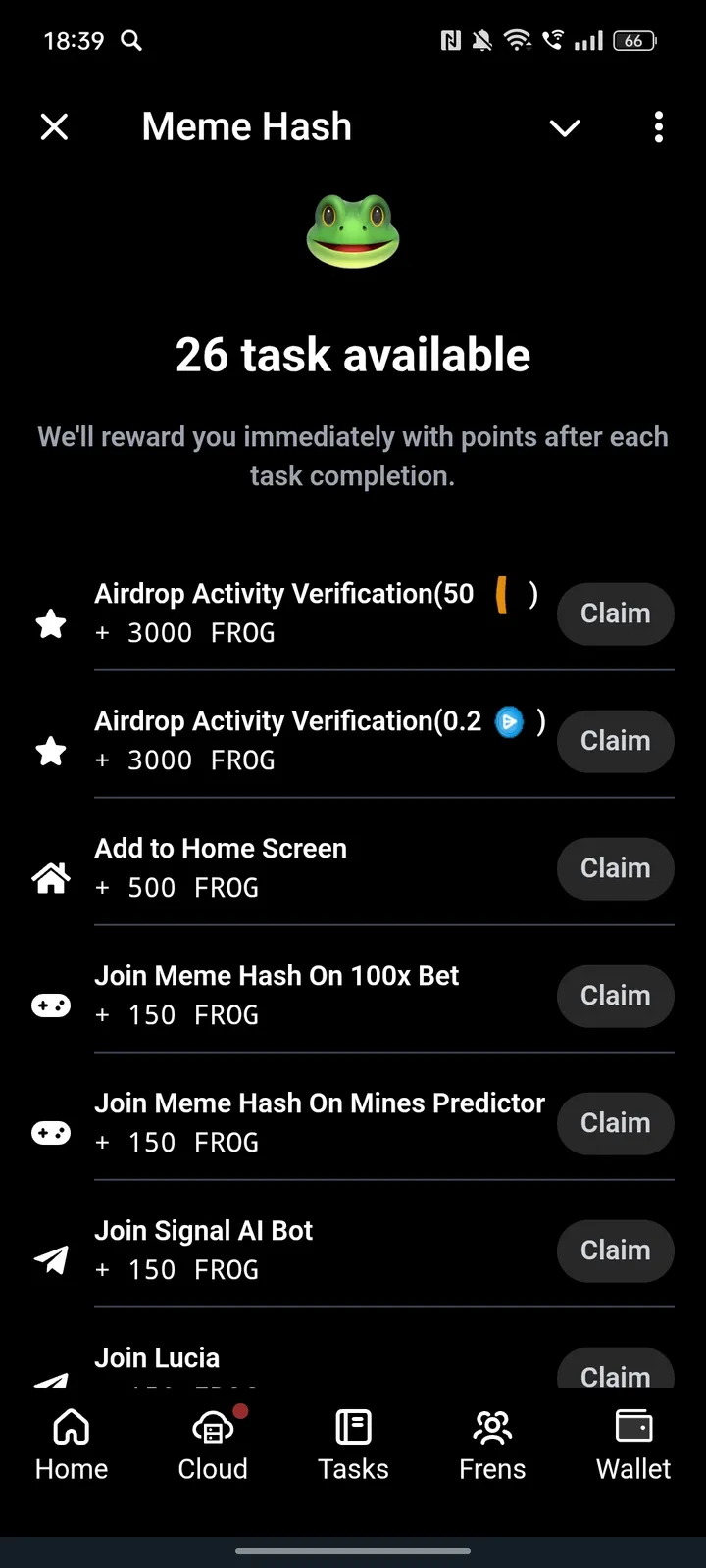
Task: Tap the frog emoji at the top
Action: (x=353, y=228)
